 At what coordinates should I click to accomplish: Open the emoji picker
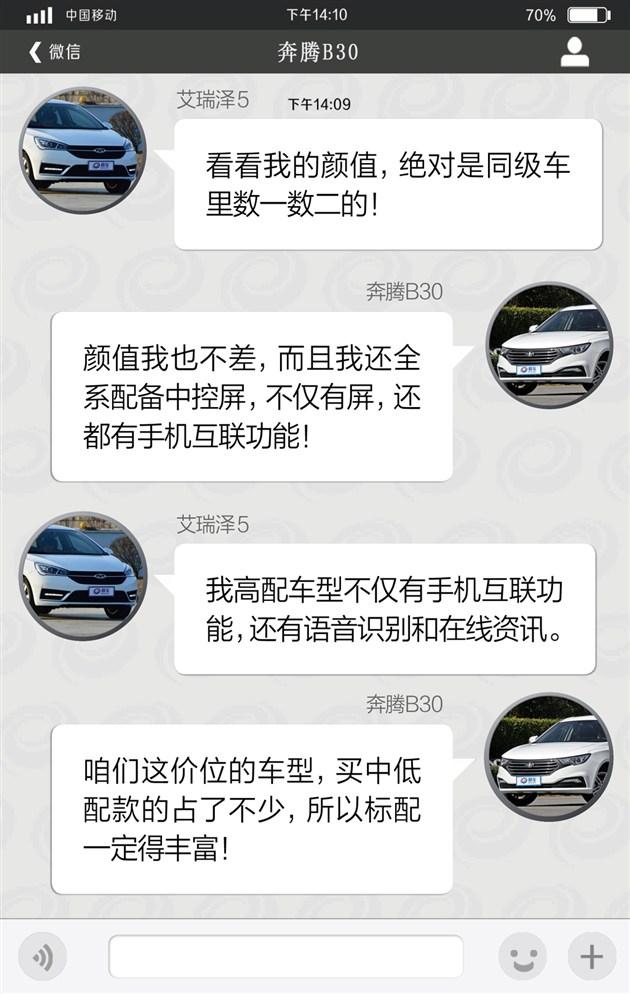[522, 957]
